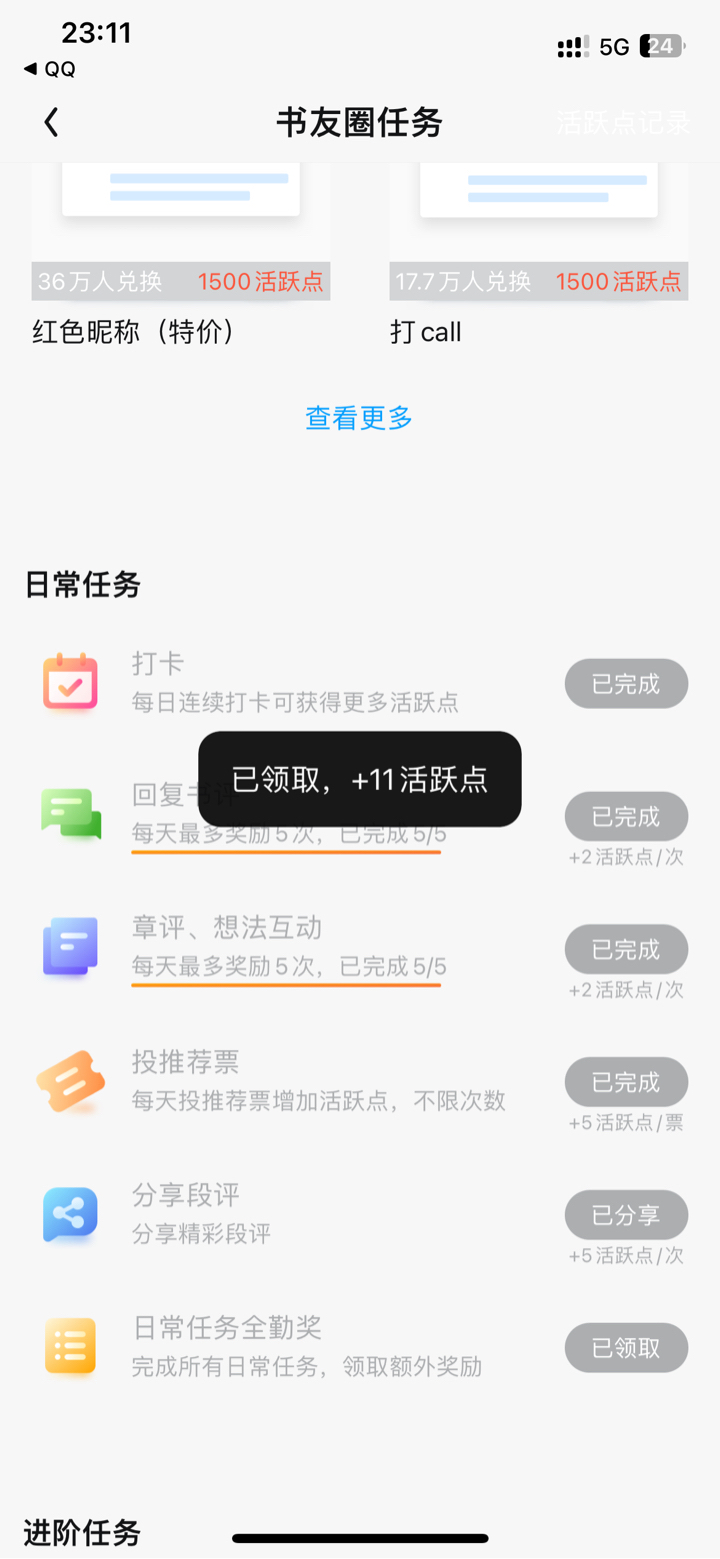
Task: Open 活跃点记录 in the top bar
Action: tap(624, 122)
